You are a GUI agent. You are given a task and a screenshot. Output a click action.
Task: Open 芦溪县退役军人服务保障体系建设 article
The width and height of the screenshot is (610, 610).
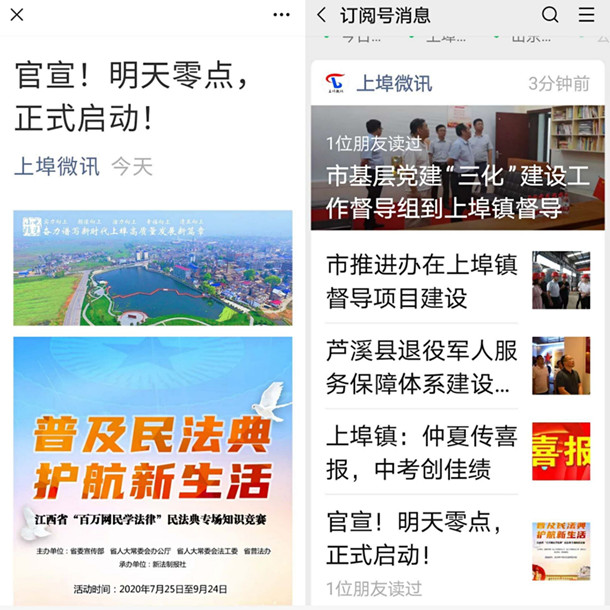tap(422, 366)
